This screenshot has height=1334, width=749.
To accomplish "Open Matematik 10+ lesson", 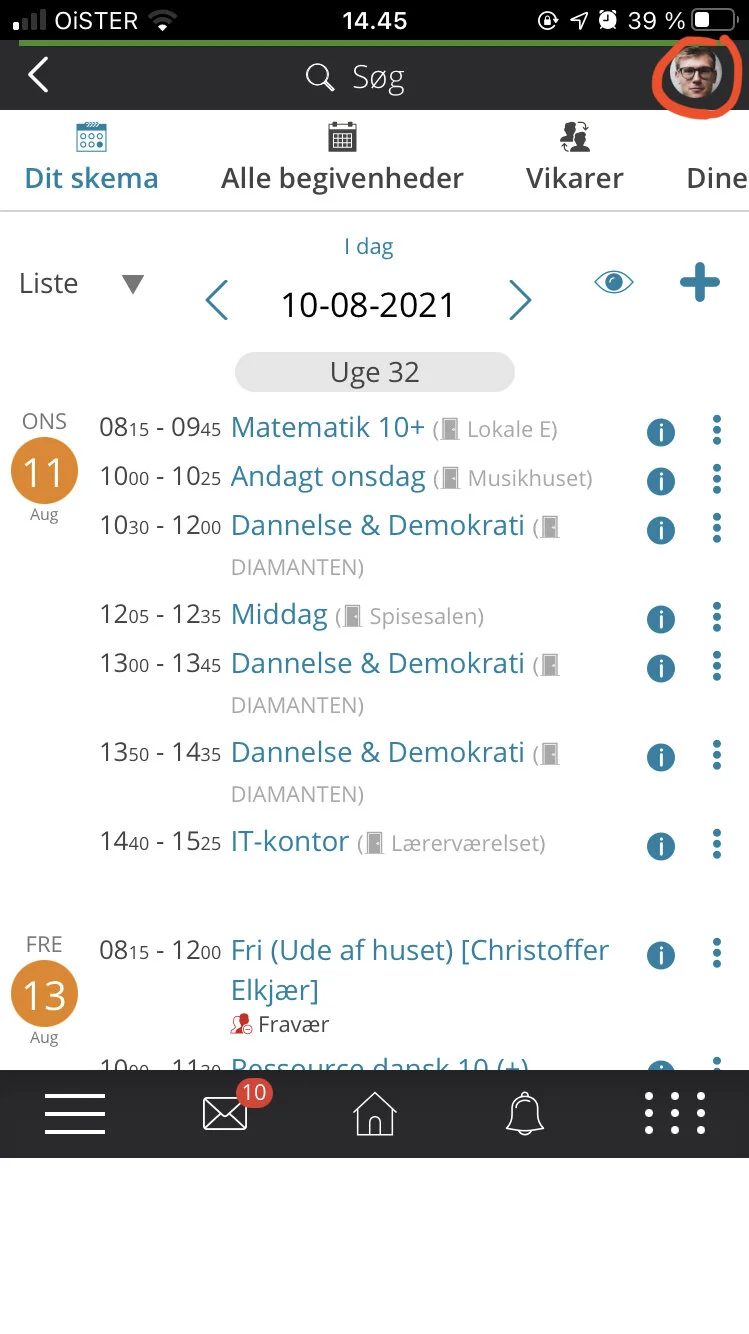I will pos(328,428).
